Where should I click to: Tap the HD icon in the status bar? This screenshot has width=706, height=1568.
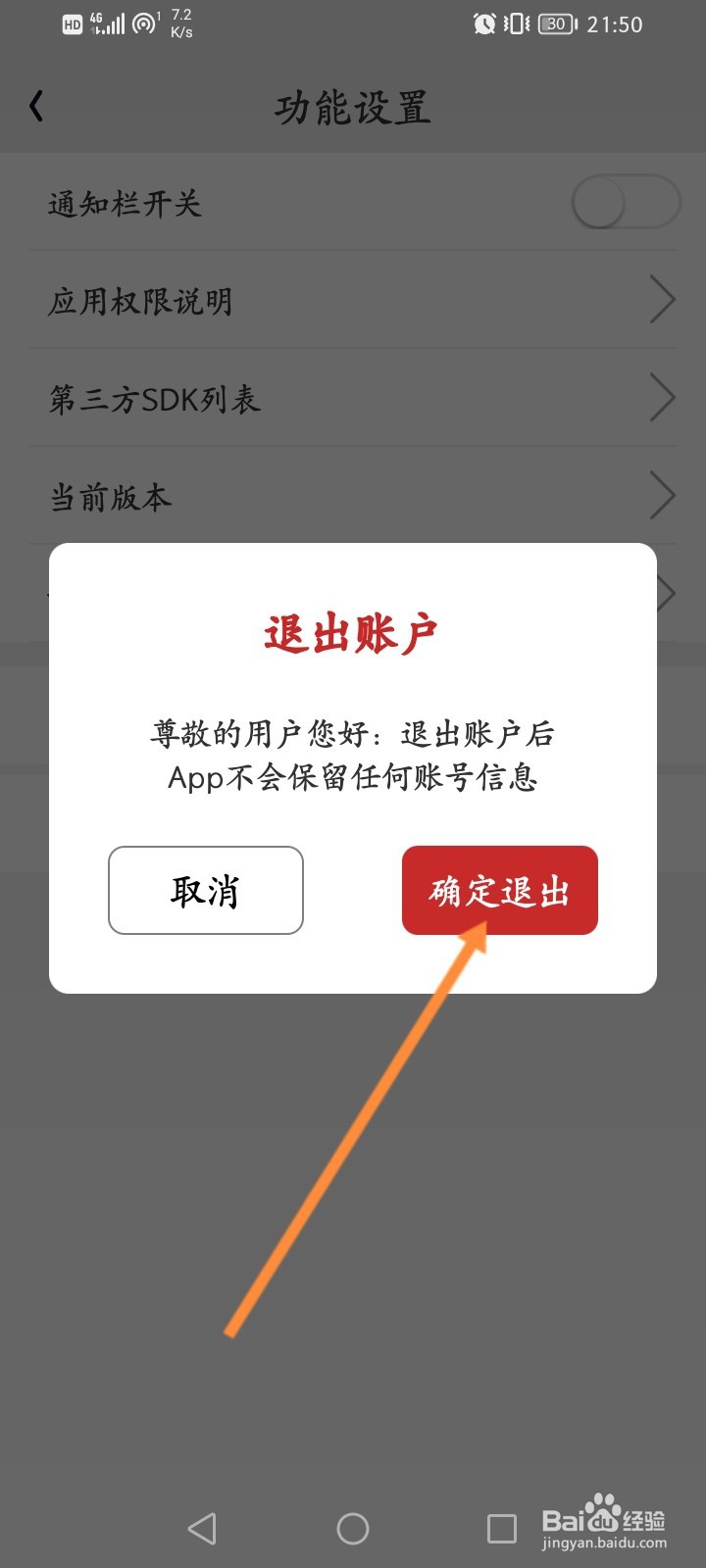[x=71, y=24]
